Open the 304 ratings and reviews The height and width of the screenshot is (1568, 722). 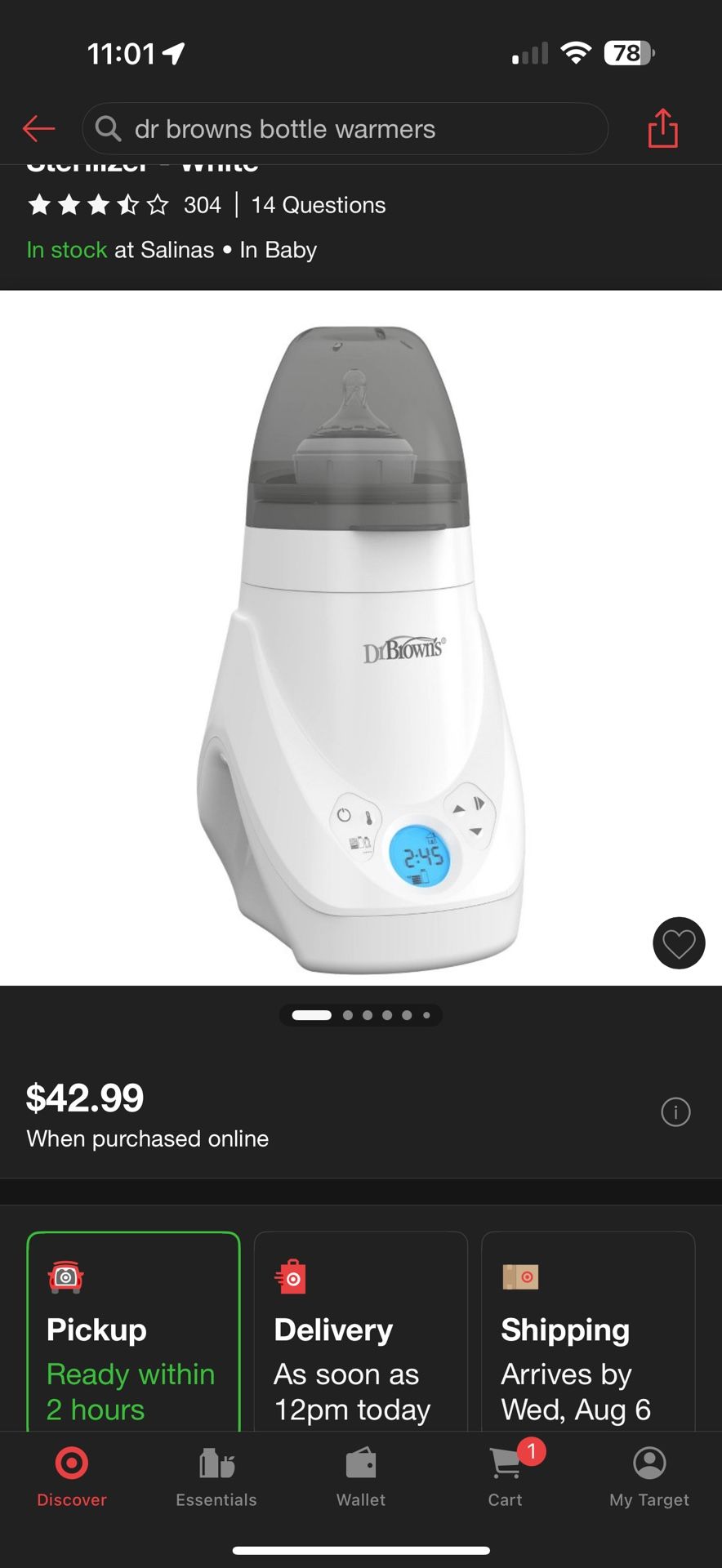[x=124, y=205]
